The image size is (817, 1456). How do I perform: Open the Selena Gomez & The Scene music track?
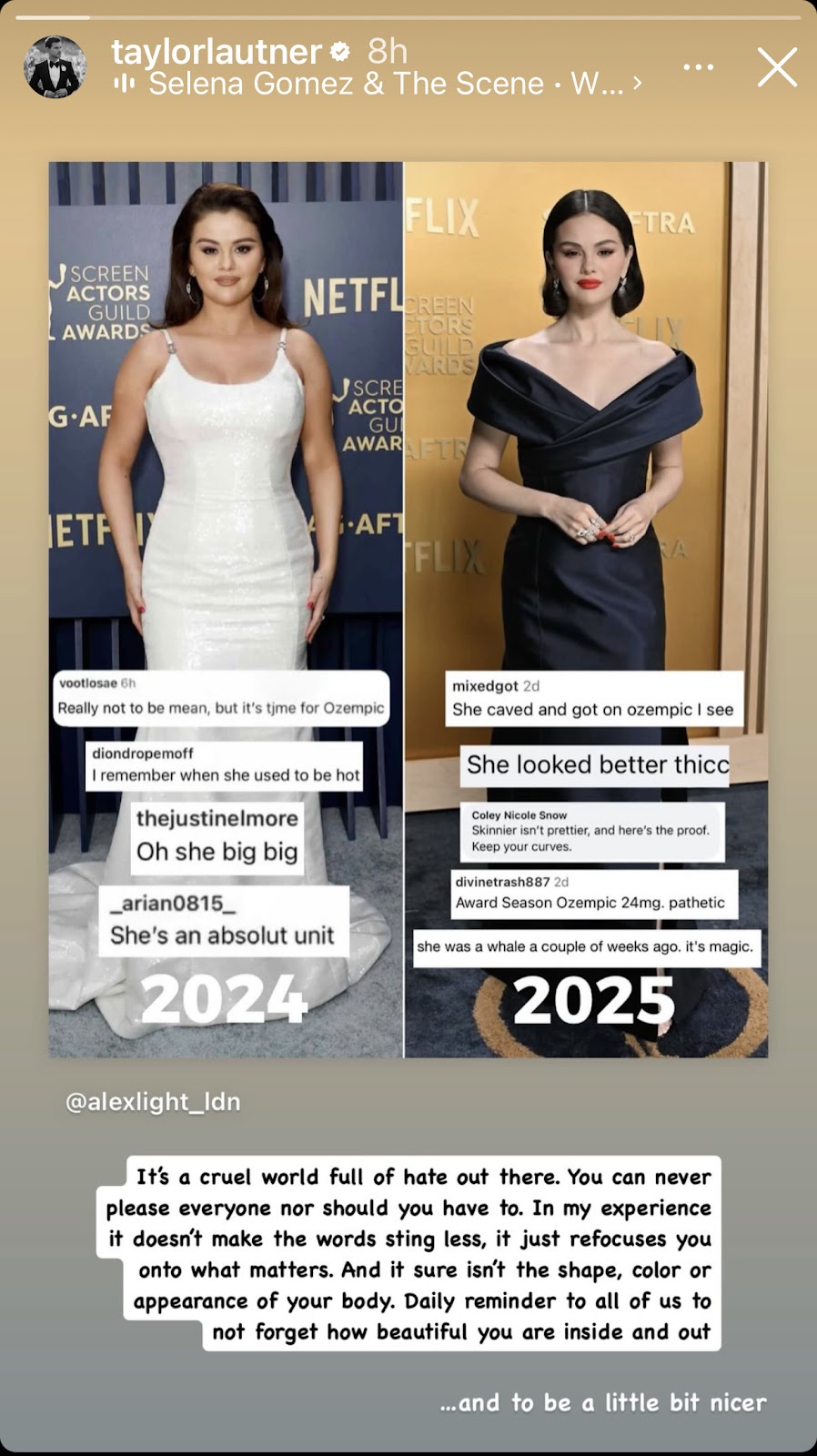click(x=378, y=84)
